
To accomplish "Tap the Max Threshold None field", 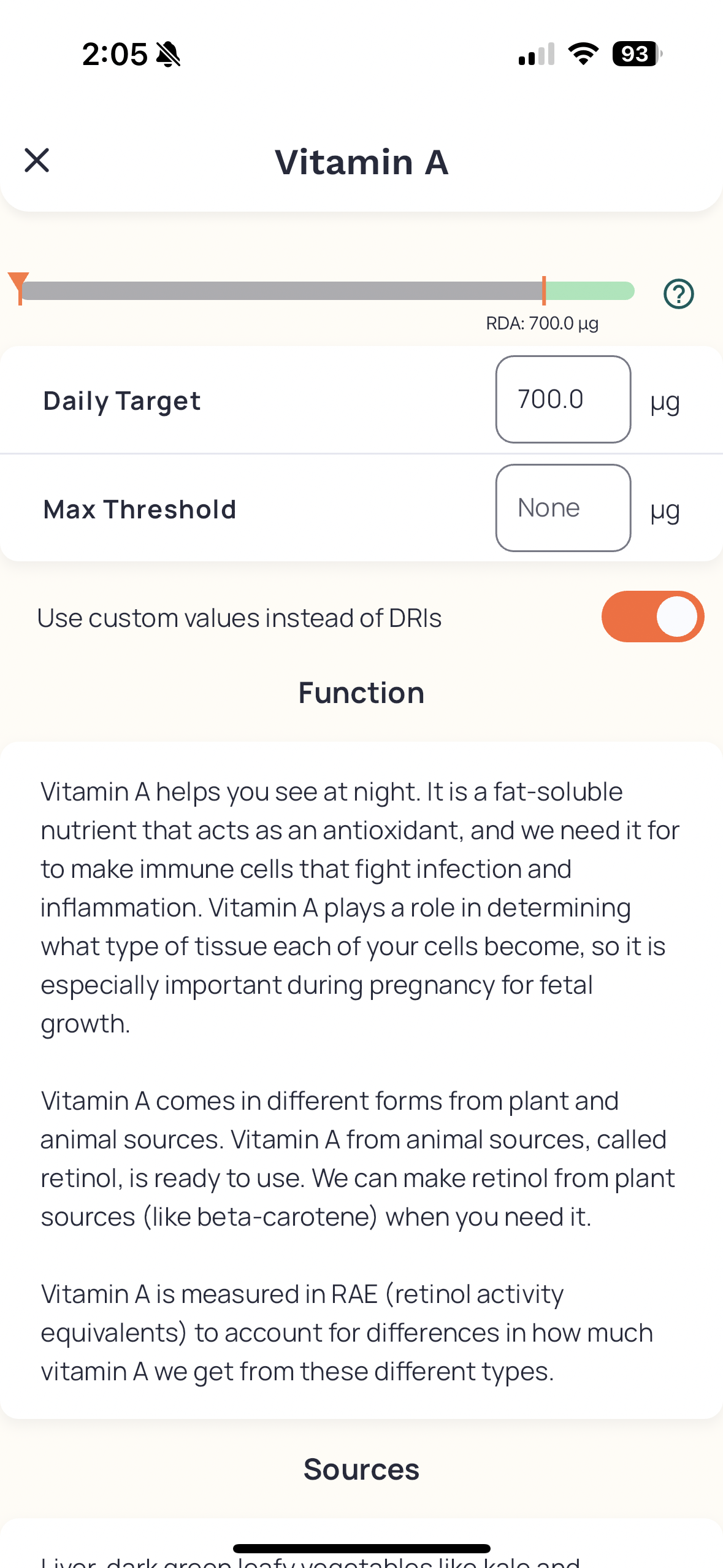I will [562, 507].
